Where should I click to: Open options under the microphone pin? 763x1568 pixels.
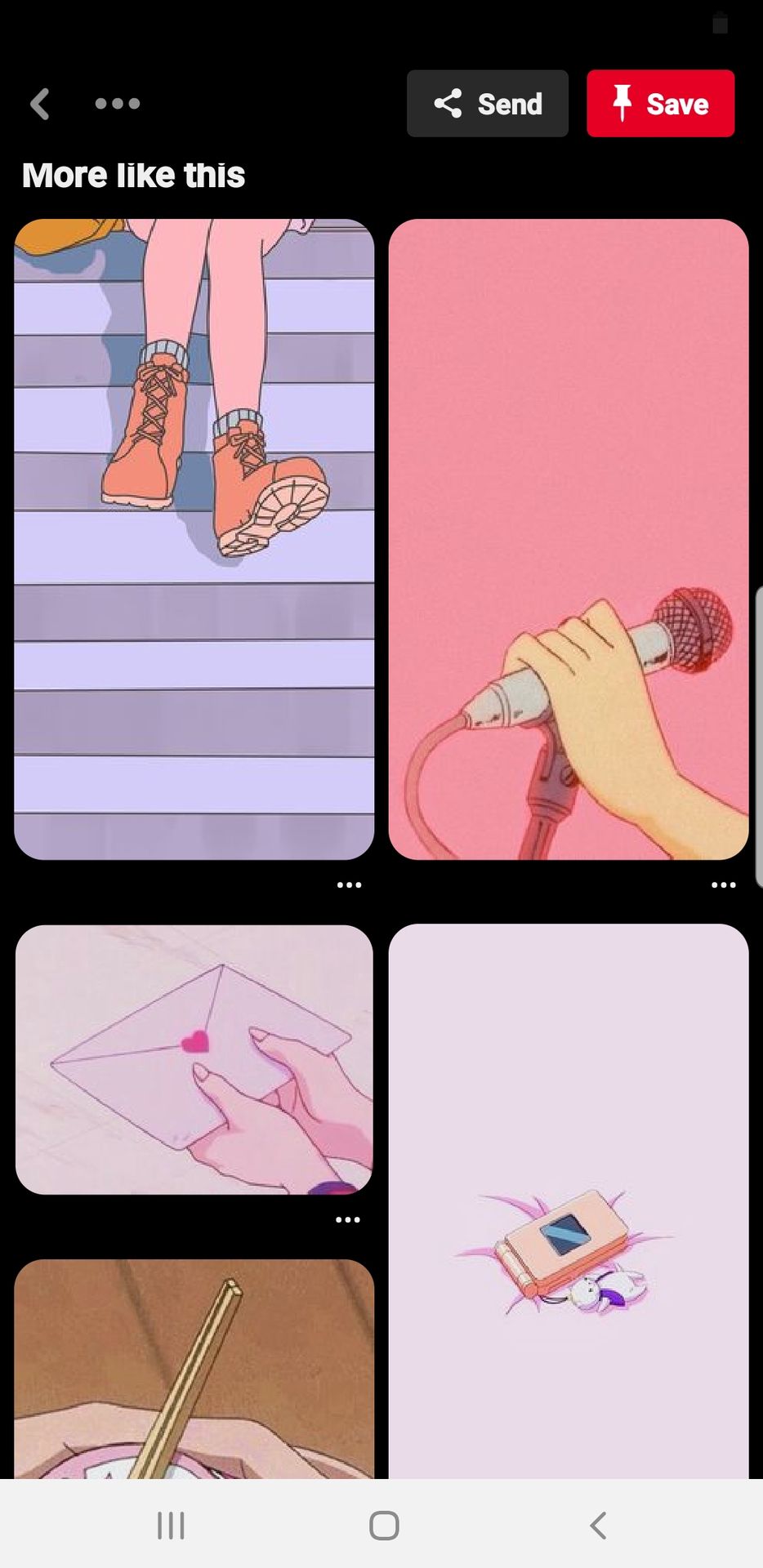pos(724,885)
